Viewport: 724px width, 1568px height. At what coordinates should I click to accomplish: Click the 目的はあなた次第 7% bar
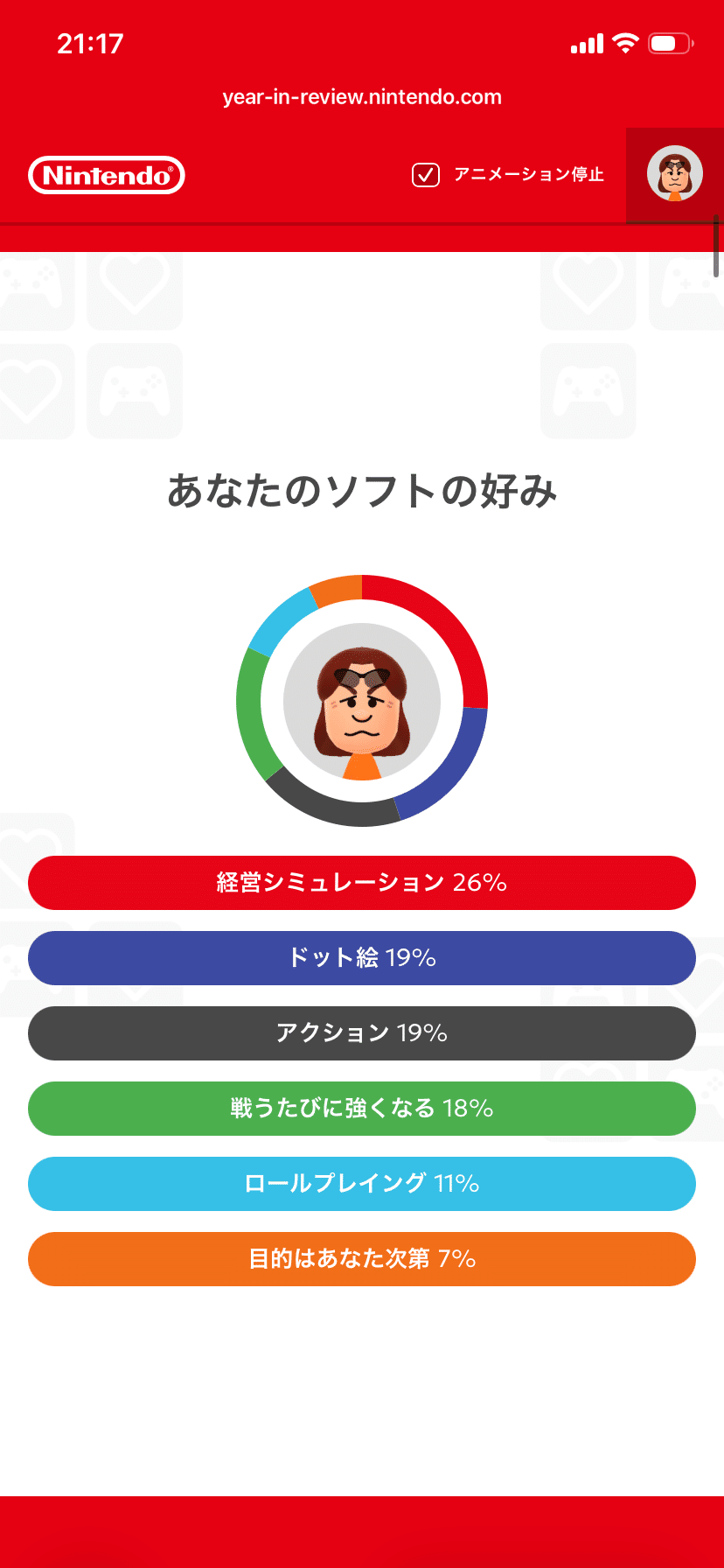(362, 1259)
